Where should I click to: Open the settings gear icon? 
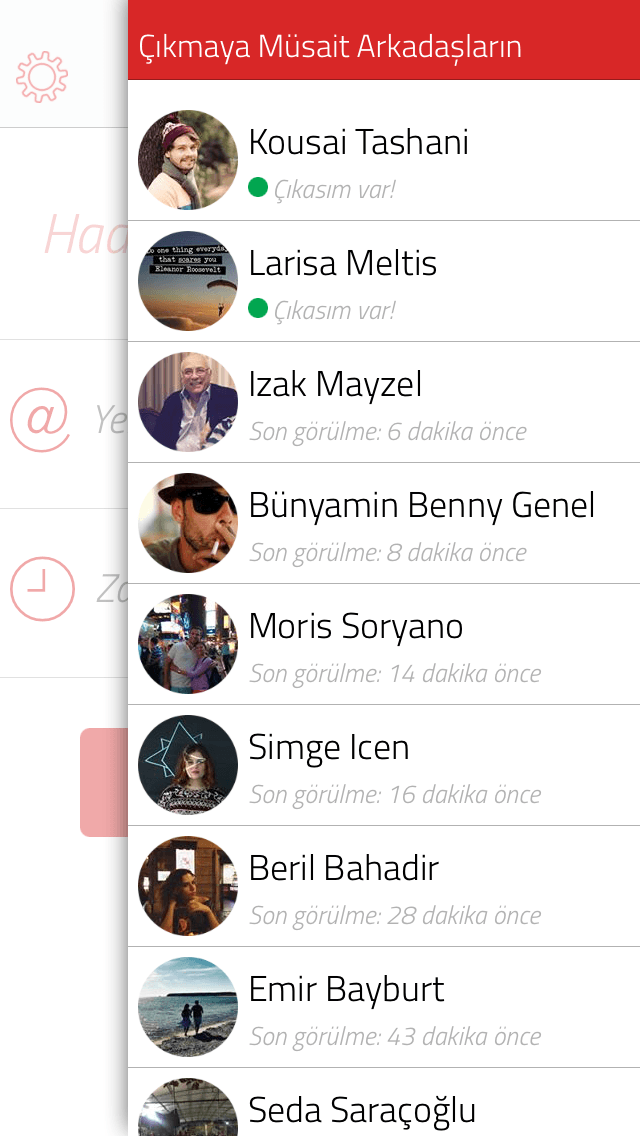click(42, 76)
